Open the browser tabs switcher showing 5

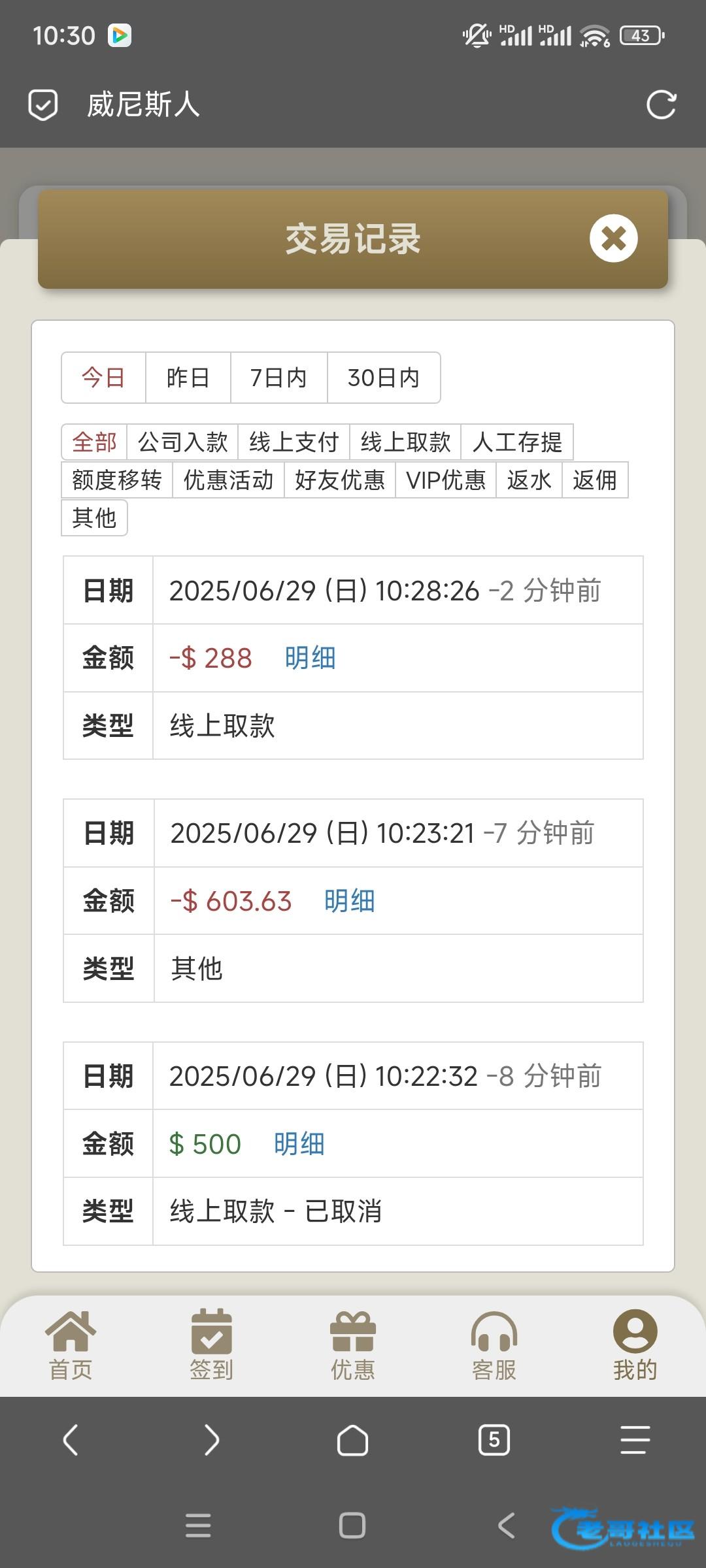click(x=494, y=1440)
